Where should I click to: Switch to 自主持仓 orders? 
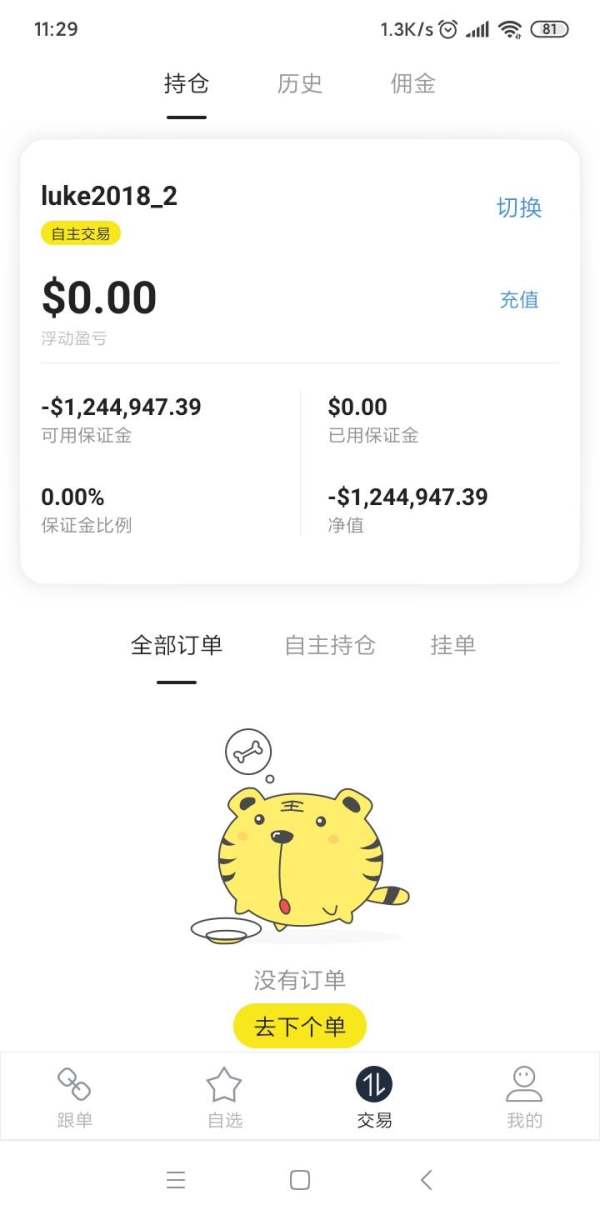(329, 646)
